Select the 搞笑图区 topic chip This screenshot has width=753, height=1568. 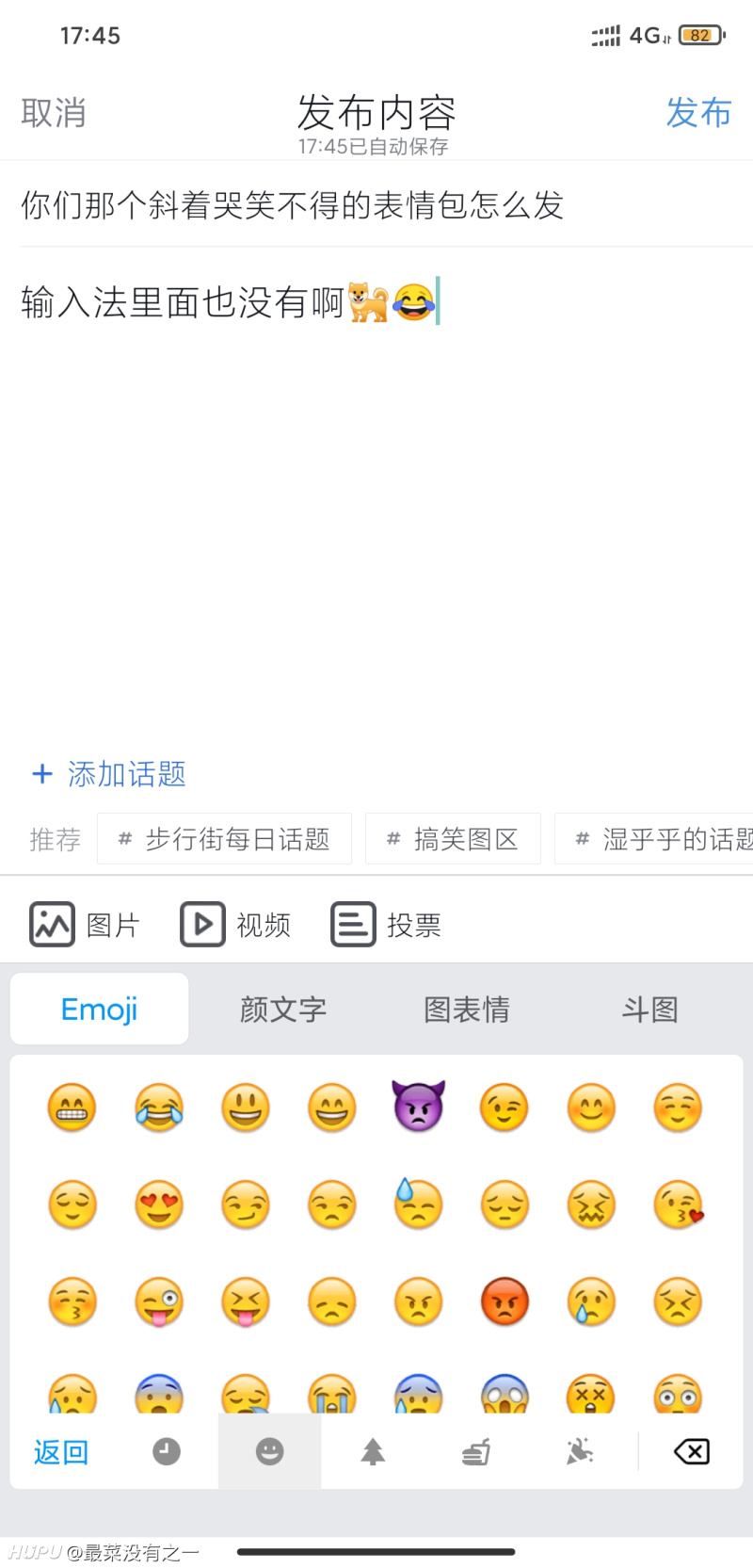(x=453, y=838)
